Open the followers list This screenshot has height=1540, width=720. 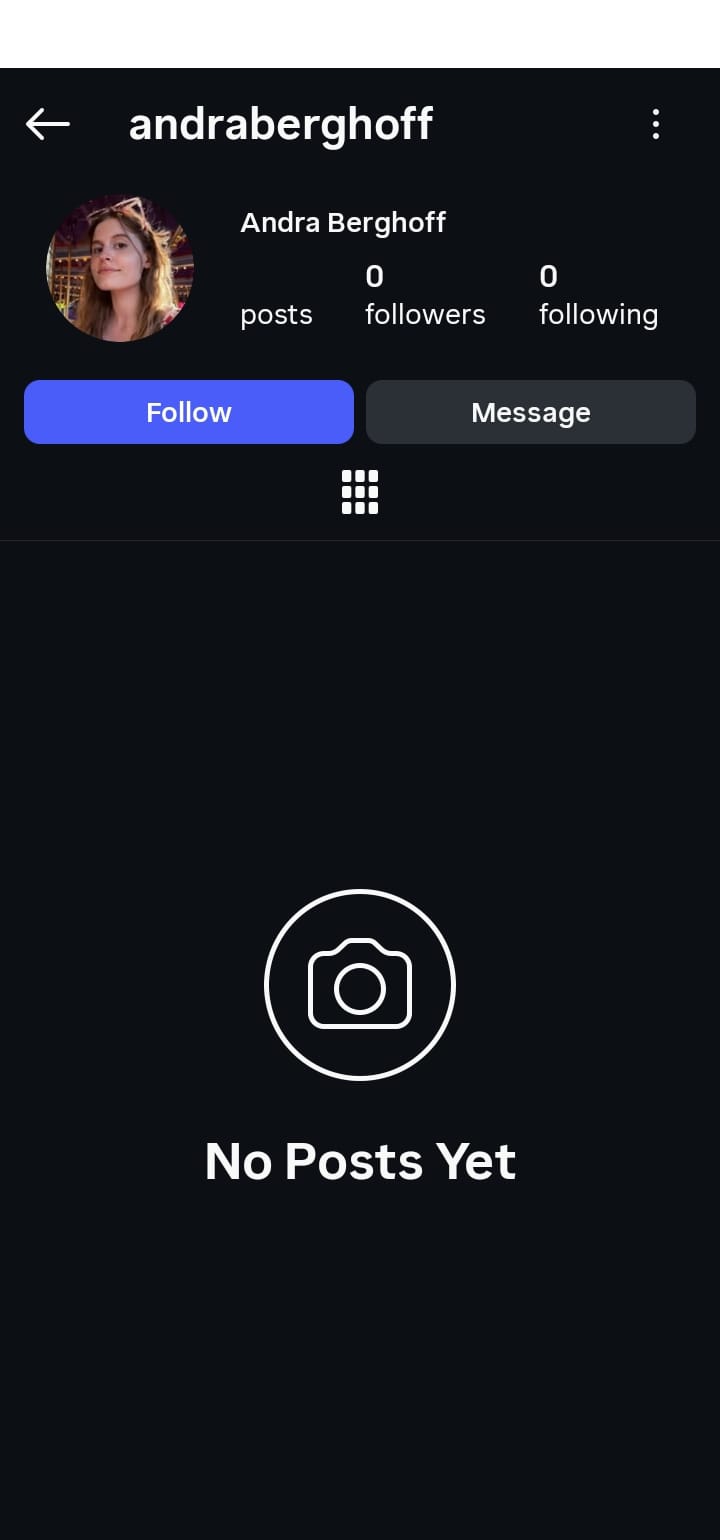pos(425,295)
